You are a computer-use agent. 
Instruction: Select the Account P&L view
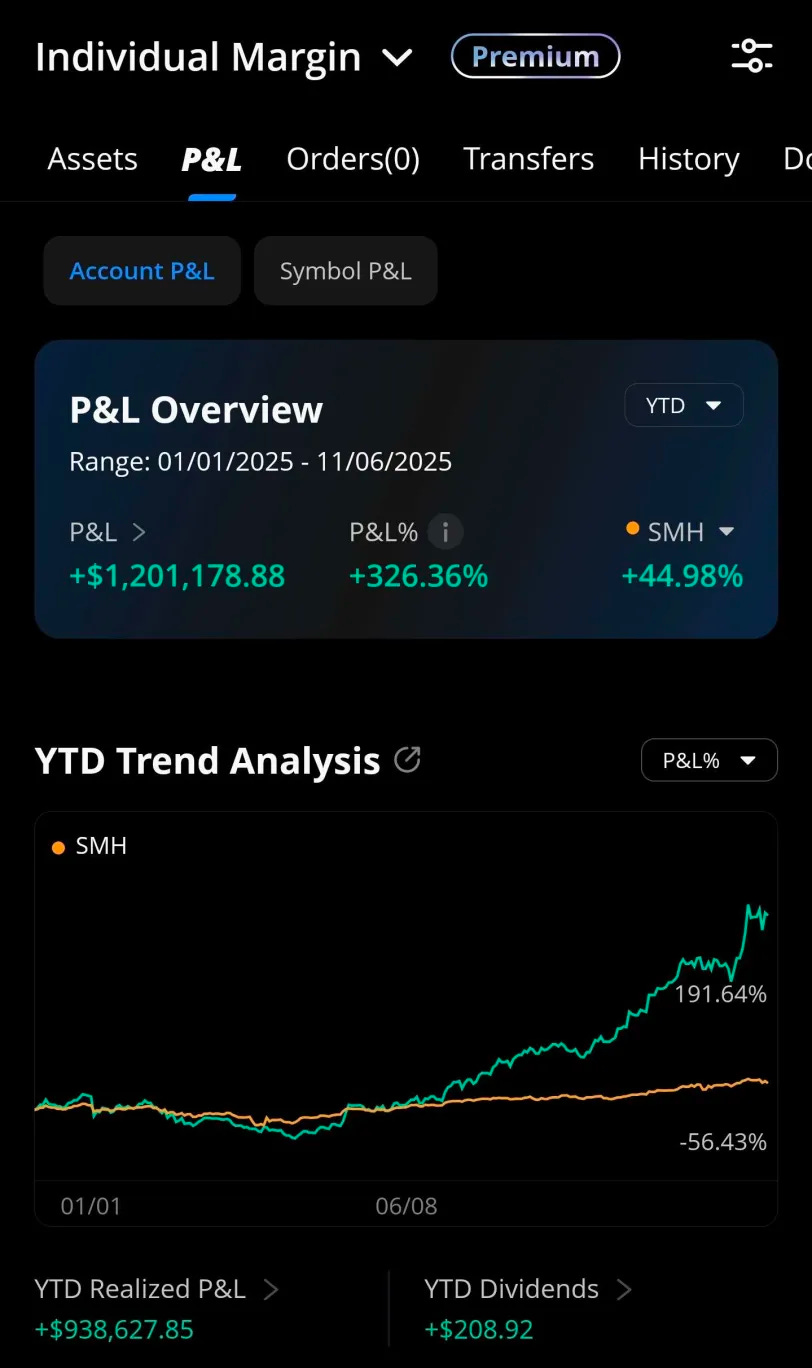(x=142, y=271)
